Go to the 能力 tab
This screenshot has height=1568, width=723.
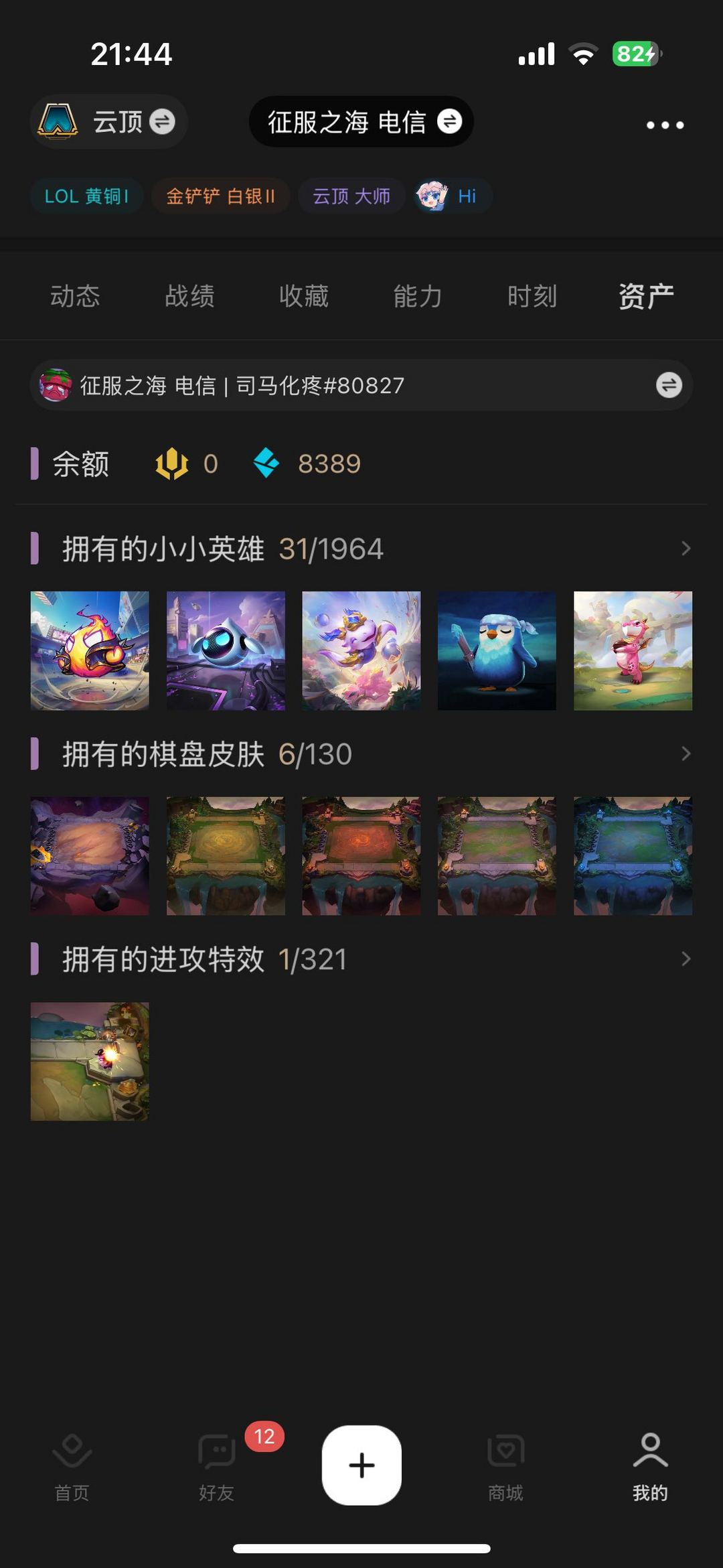click(x=418, y=296)
